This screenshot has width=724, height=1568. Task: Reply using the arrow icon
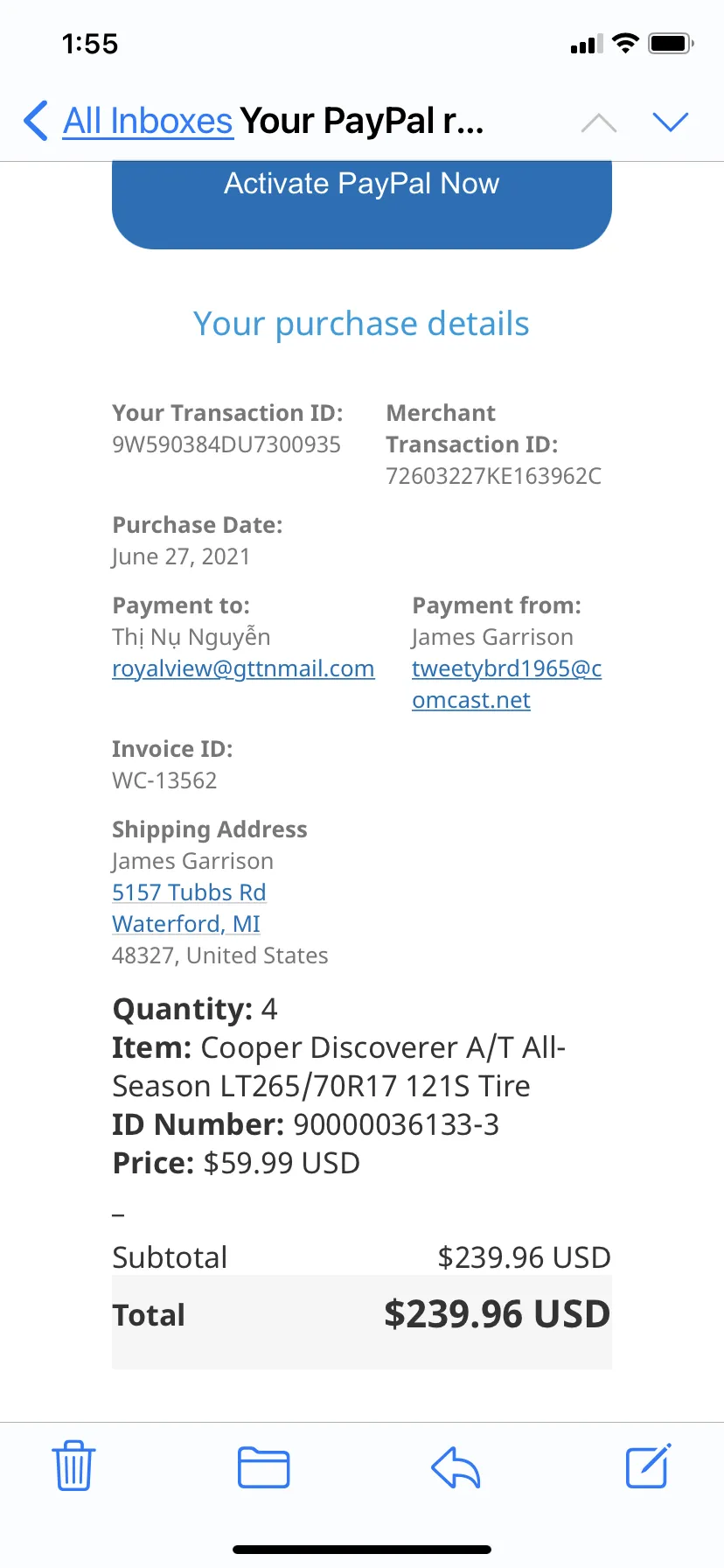point(456,1467)
